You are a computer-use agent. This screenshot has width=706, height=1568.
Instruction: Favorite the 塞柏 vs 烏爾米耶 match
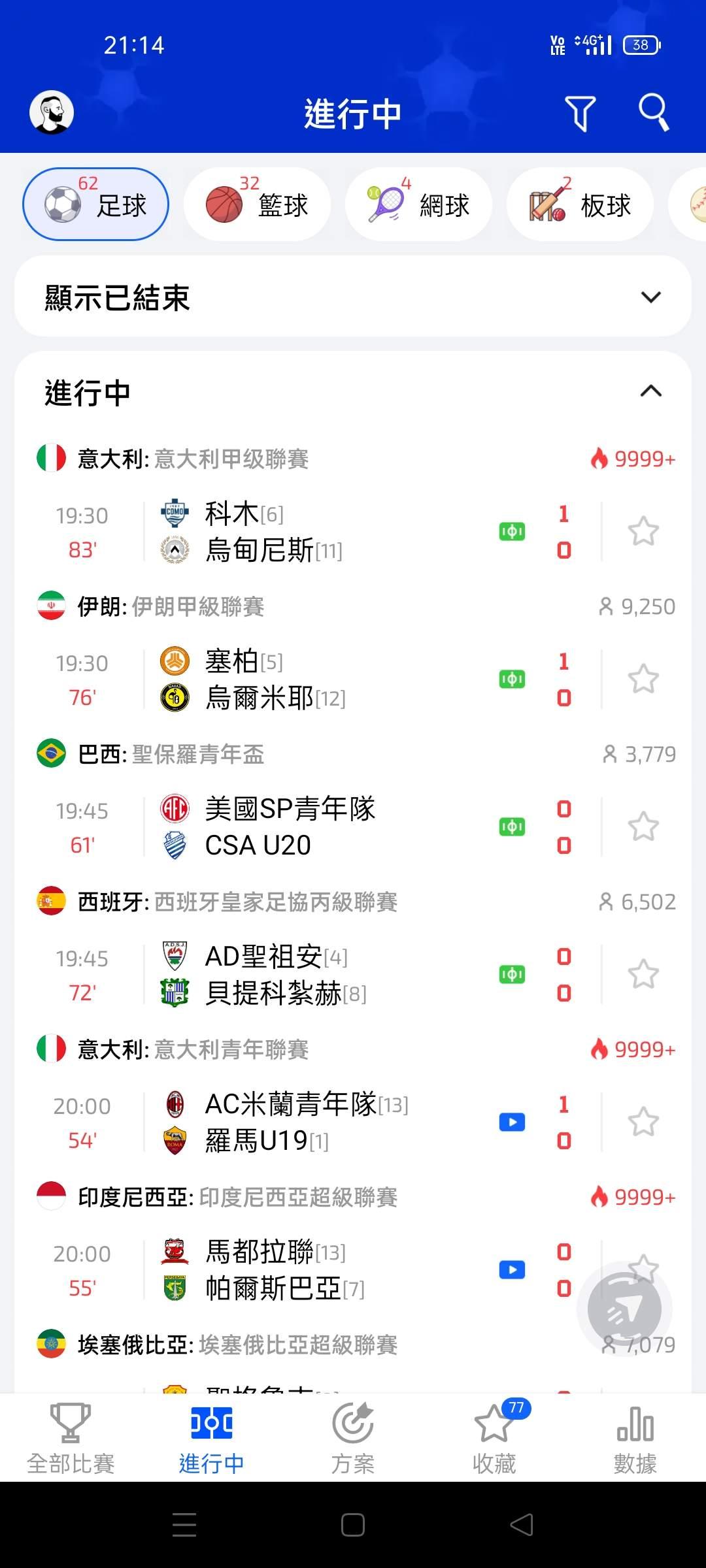(643, 679)
